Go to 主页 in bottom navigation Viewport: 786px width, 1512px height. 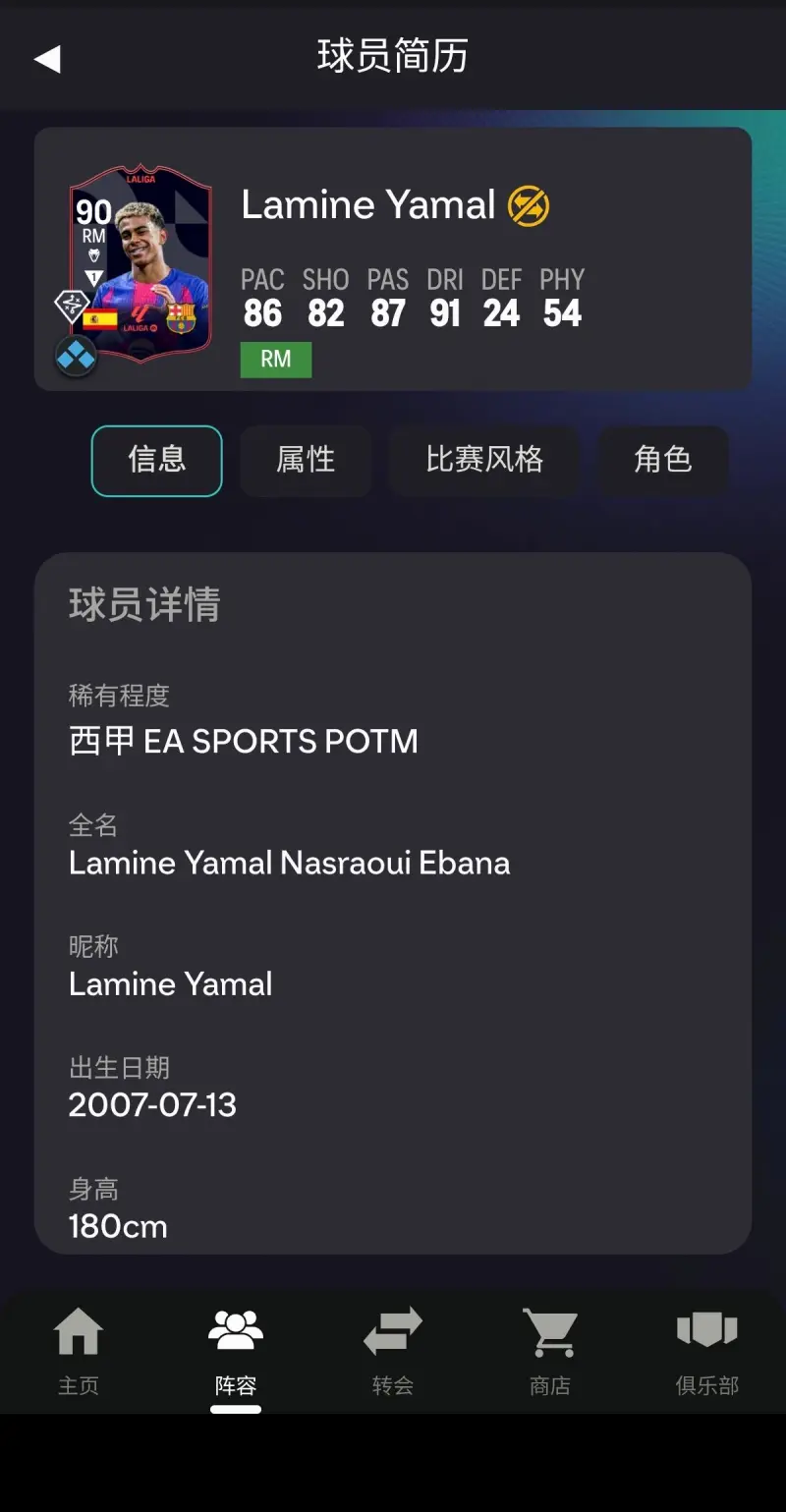[x=79, y=1351]
